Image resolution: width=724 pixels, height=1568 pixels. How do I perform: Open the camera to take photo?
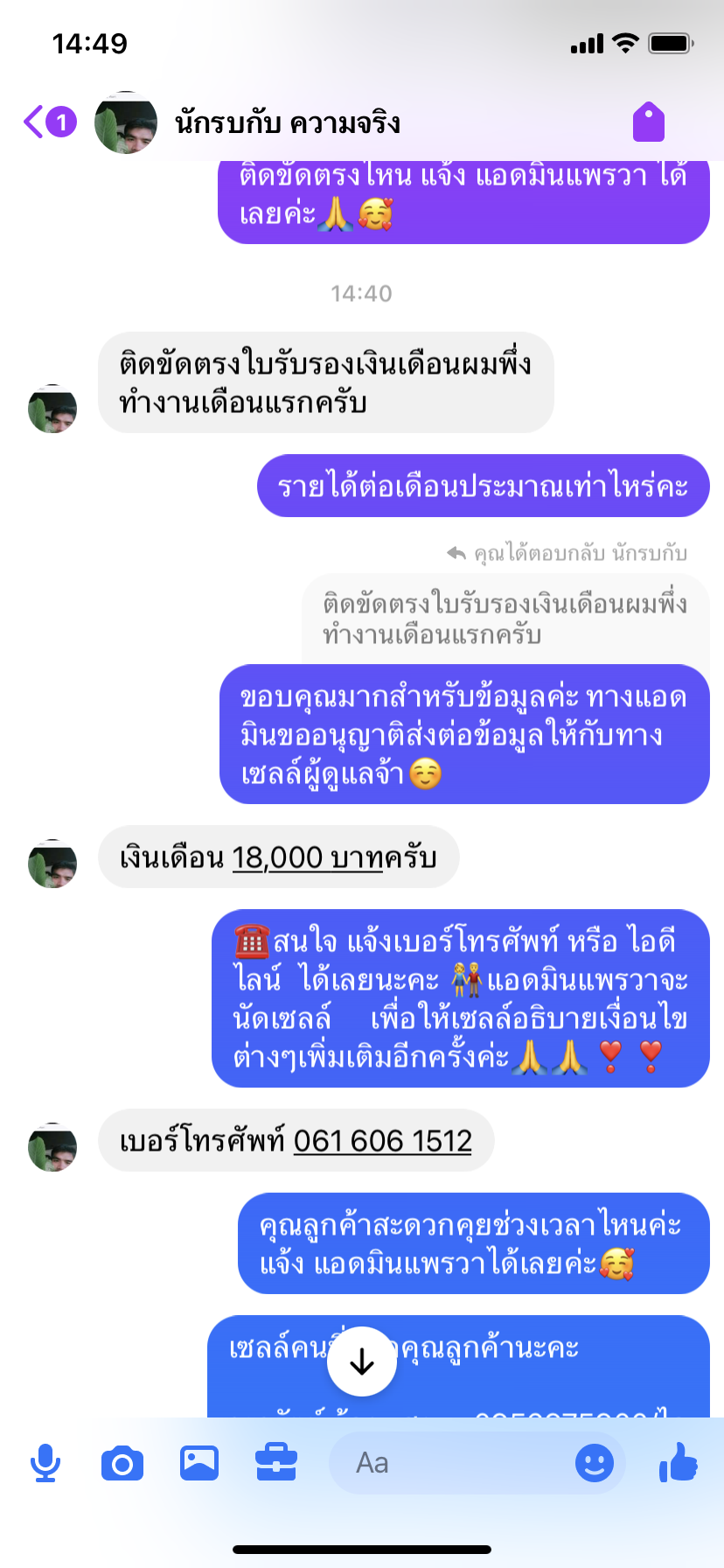point(122,1463)
